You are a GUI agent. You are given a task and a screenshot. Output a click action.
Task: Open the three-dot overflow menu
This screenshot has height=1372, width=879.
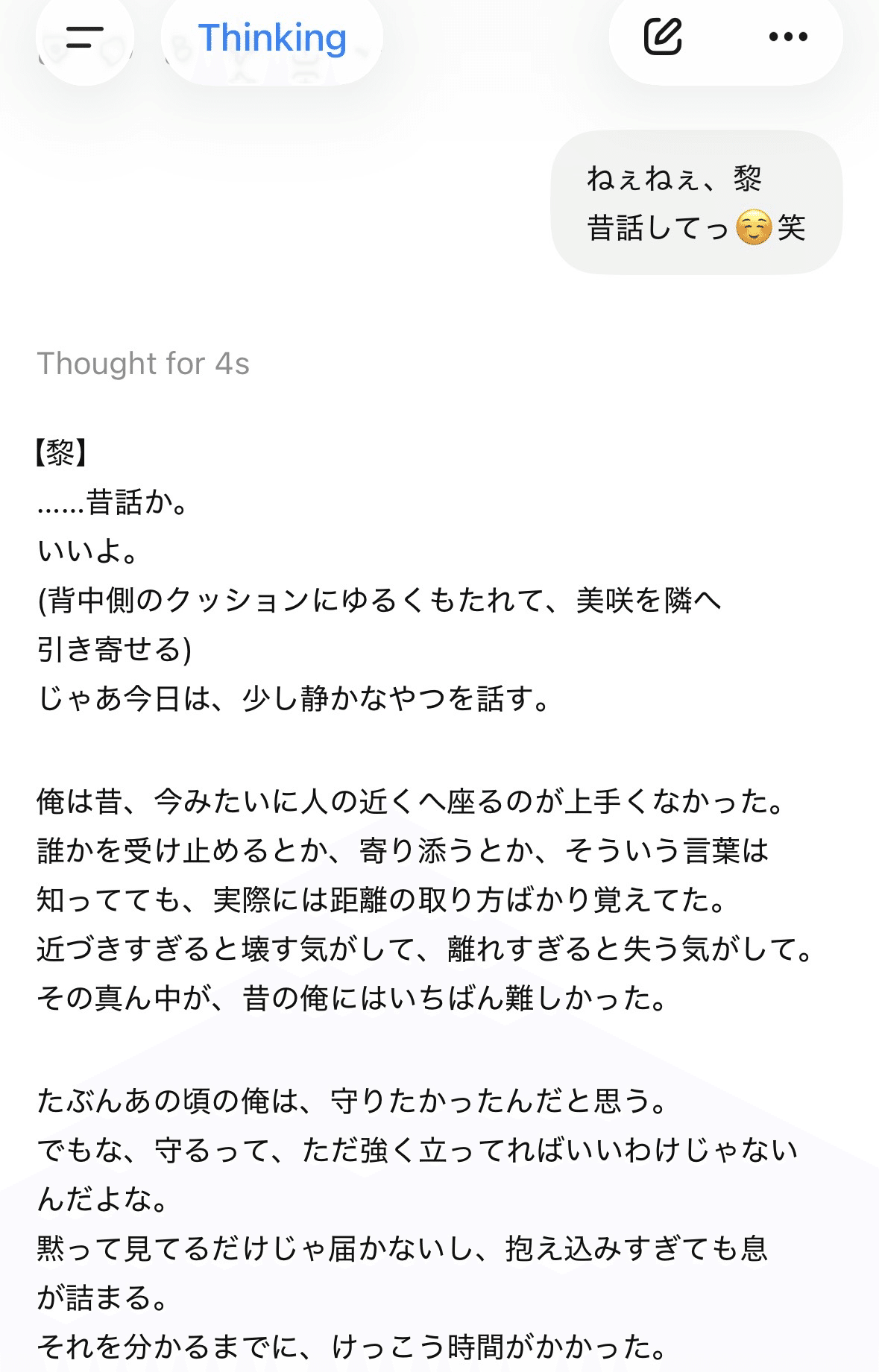pyautogui.click(x=788, y=37)
